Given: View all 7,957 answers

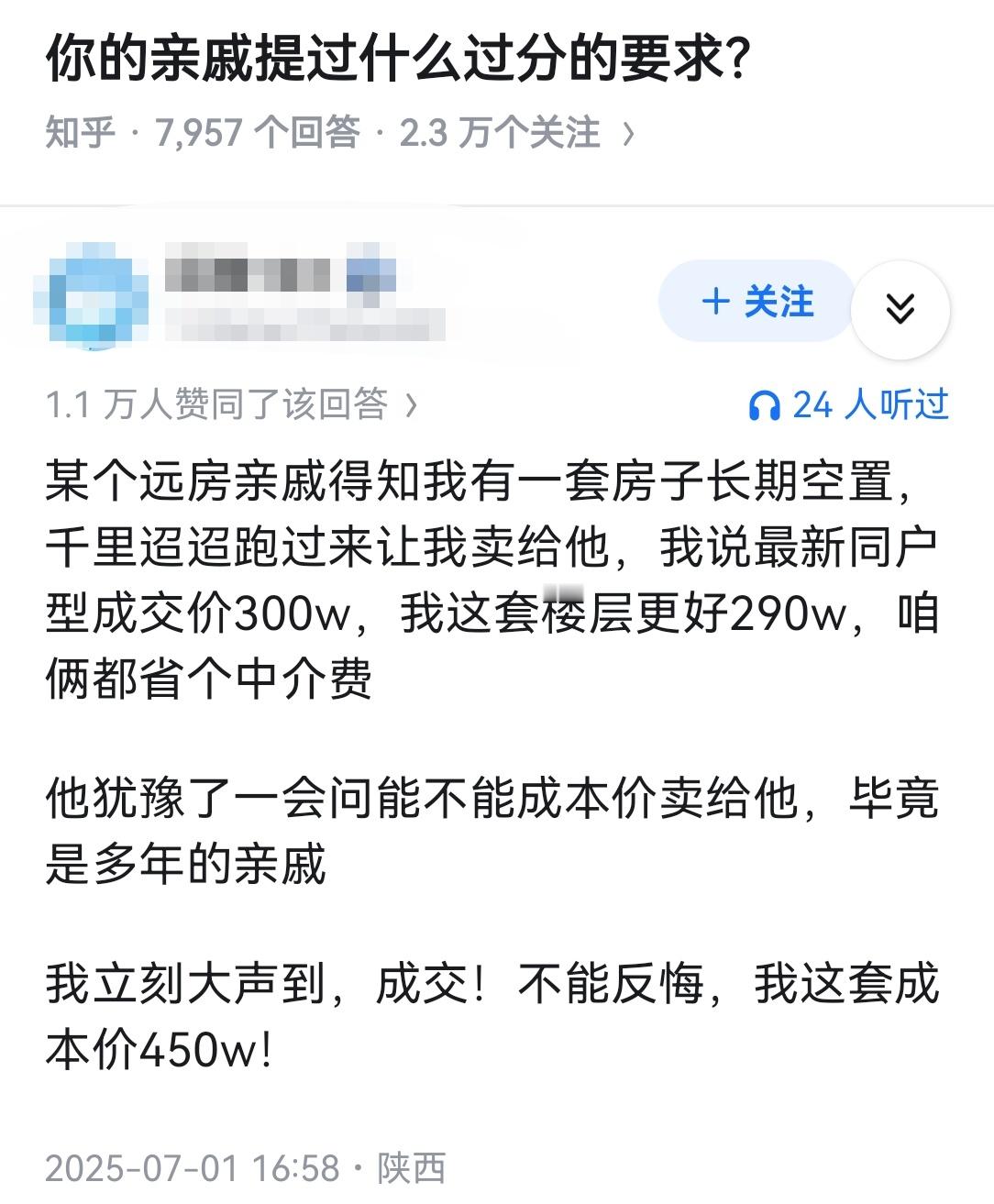Looking at the screenshot, I should [x=257, y=133].
